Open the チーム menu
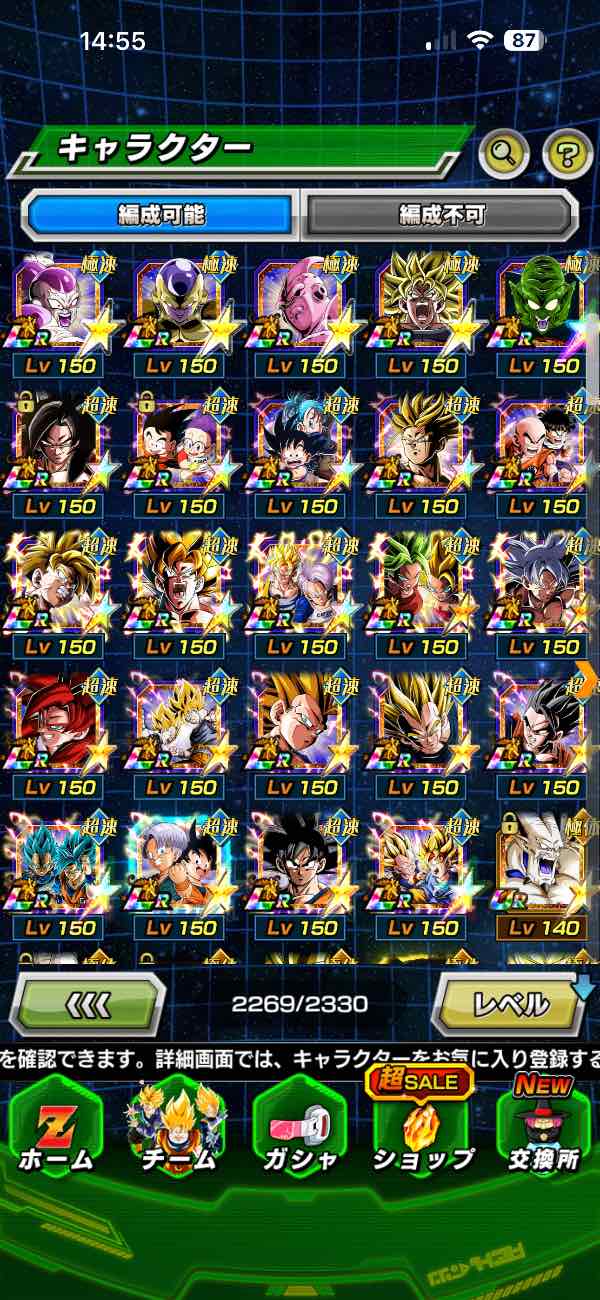The width and height of the screenshot is (600, 1300). point(177,1128)
